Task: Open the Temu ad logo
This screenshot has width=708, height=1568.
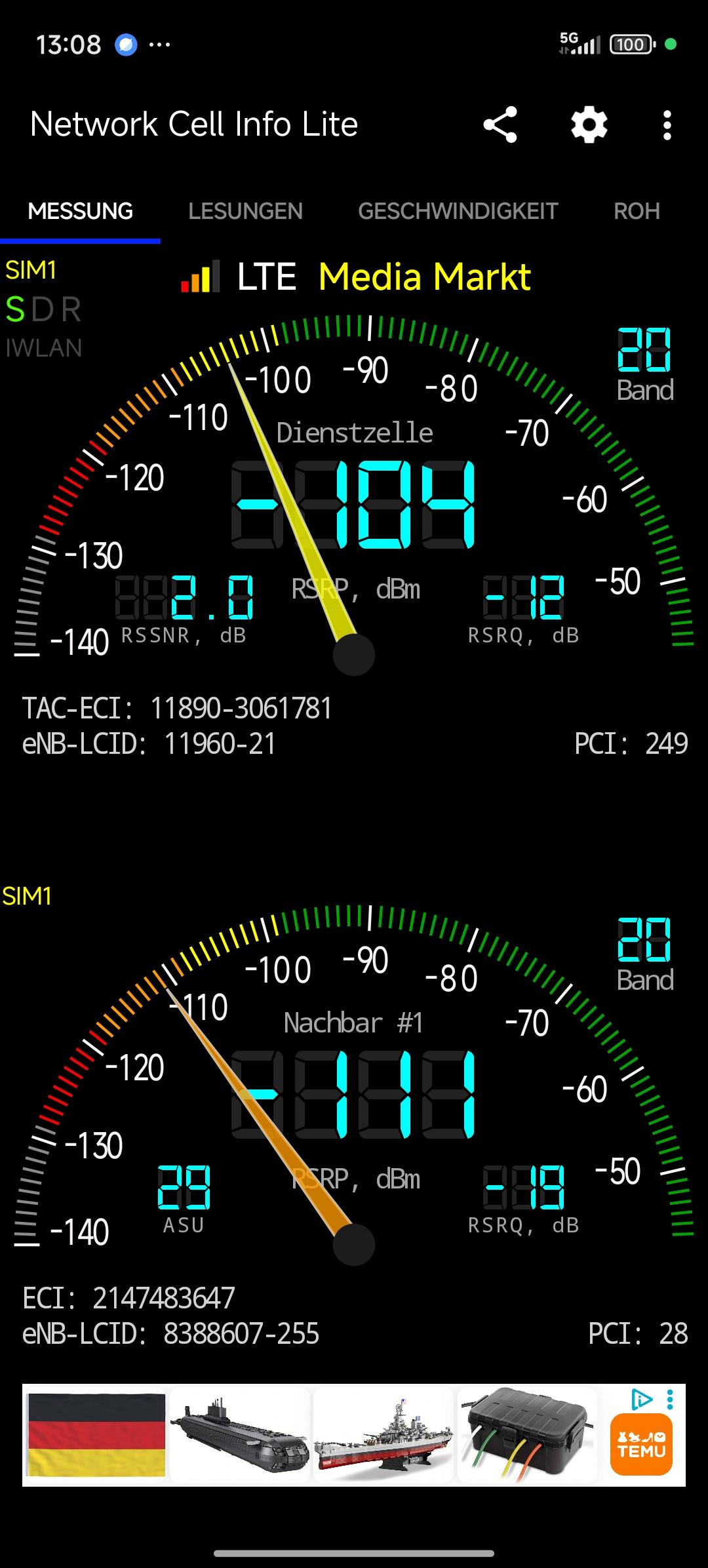Action: tap(641, 1445)
